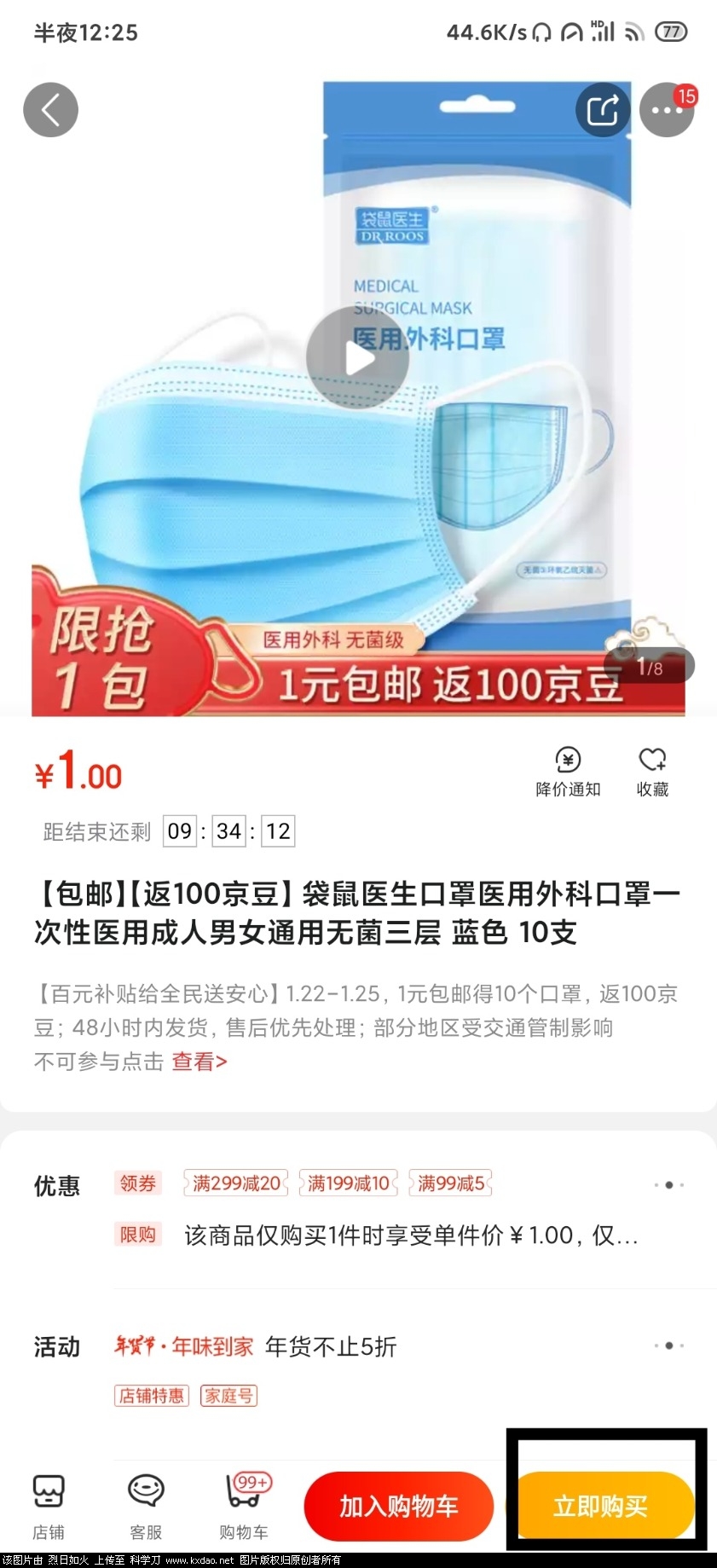The height and width of the screenshot is (1568, 717).
Task: Tap 加入购物车 to add to cart
Action: 398,1506
